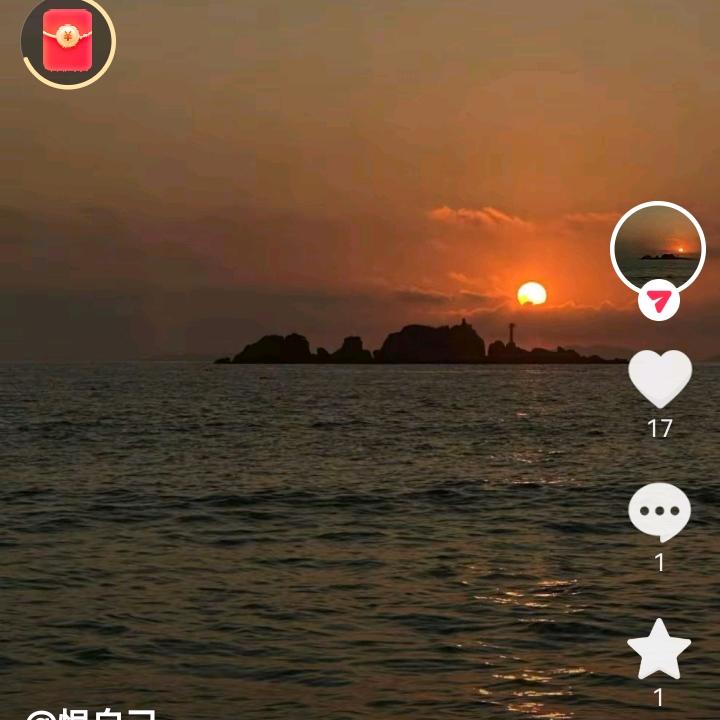
Task: Add this video to favorites with the star
Action: [659, 650]
